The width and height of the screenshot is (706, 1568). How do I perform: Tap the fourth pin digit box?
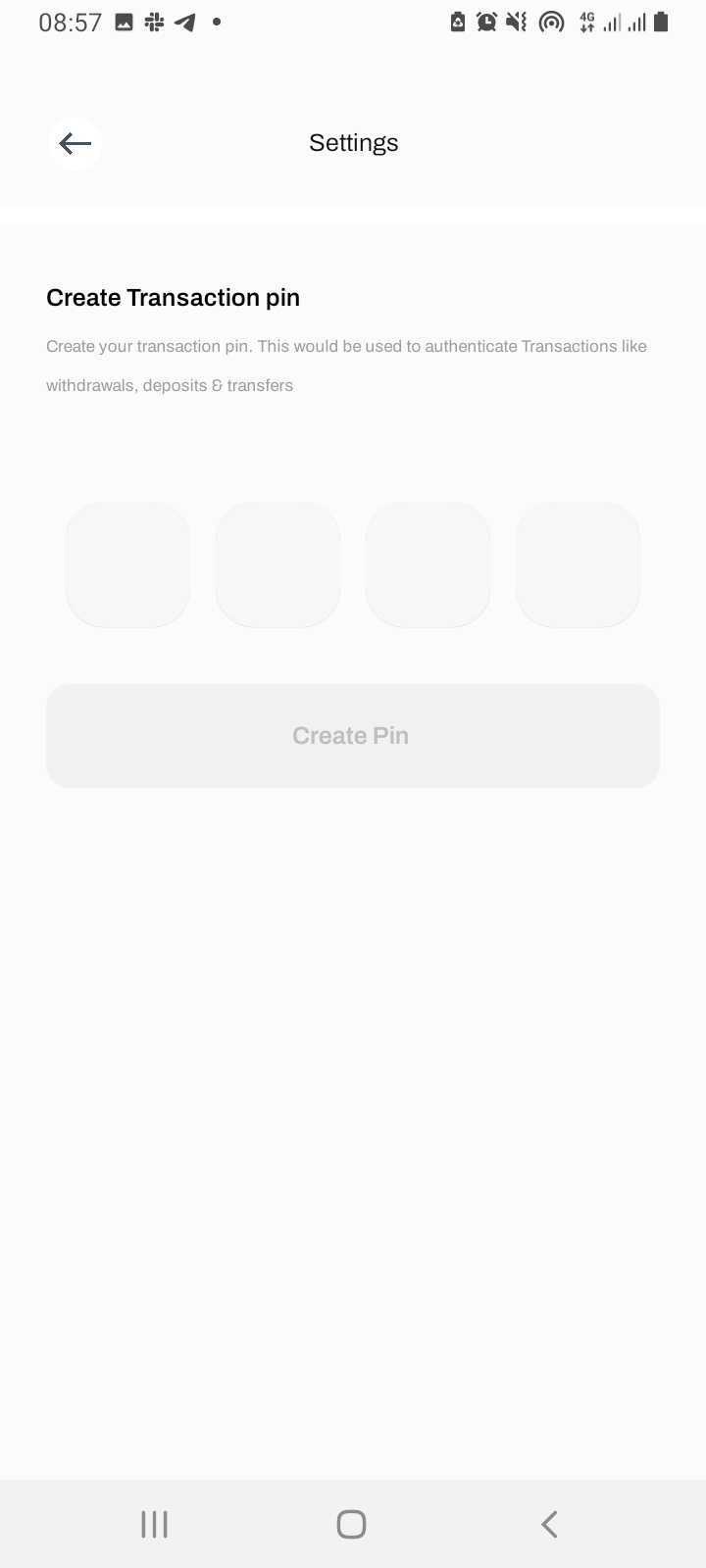tap(578, 564)
